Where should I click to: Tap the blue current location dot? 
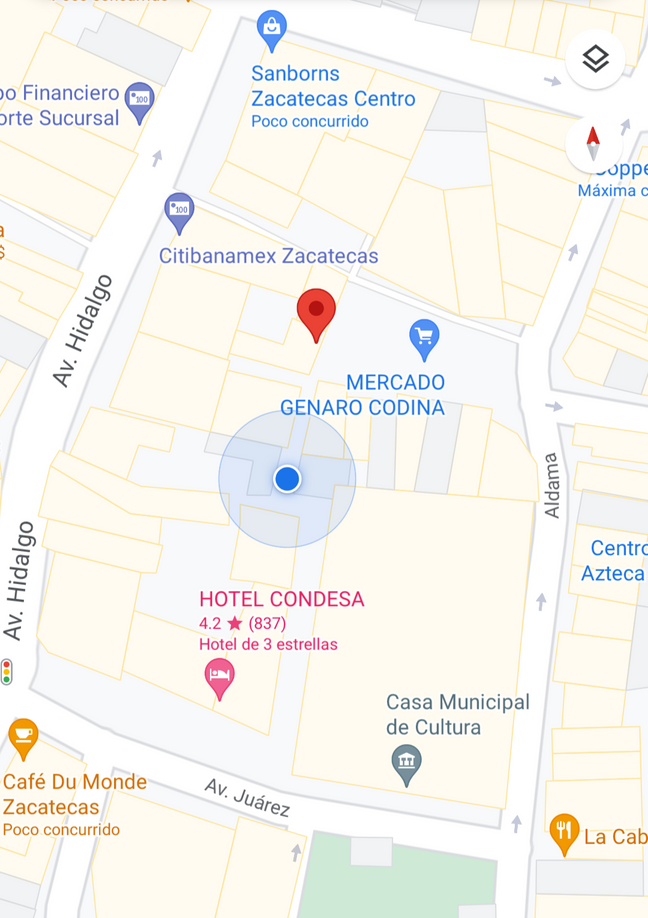(x=287, y=479)
